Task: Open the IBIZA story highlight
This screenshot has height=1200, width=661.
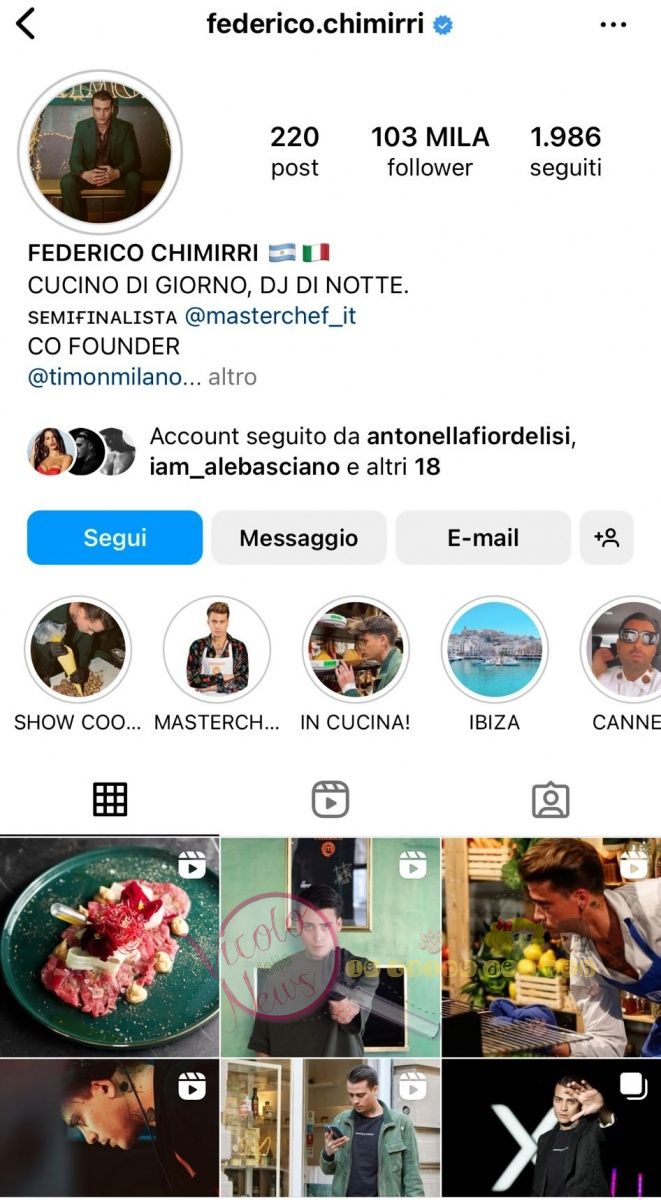Action: pyautogui.click(x=494, y=650)
